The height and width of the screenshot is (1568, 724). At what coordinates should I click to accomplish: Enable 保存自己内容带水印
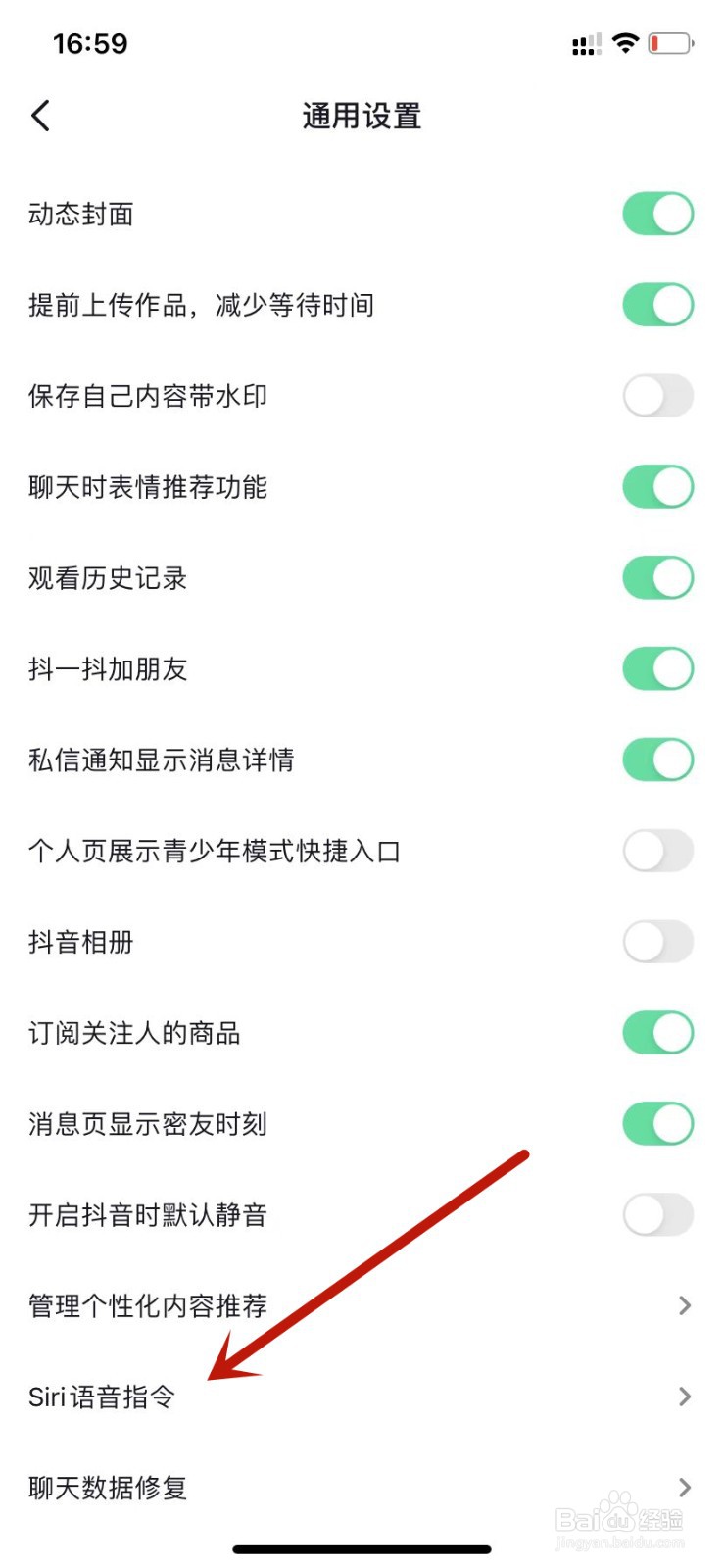[x=657, y=395]
